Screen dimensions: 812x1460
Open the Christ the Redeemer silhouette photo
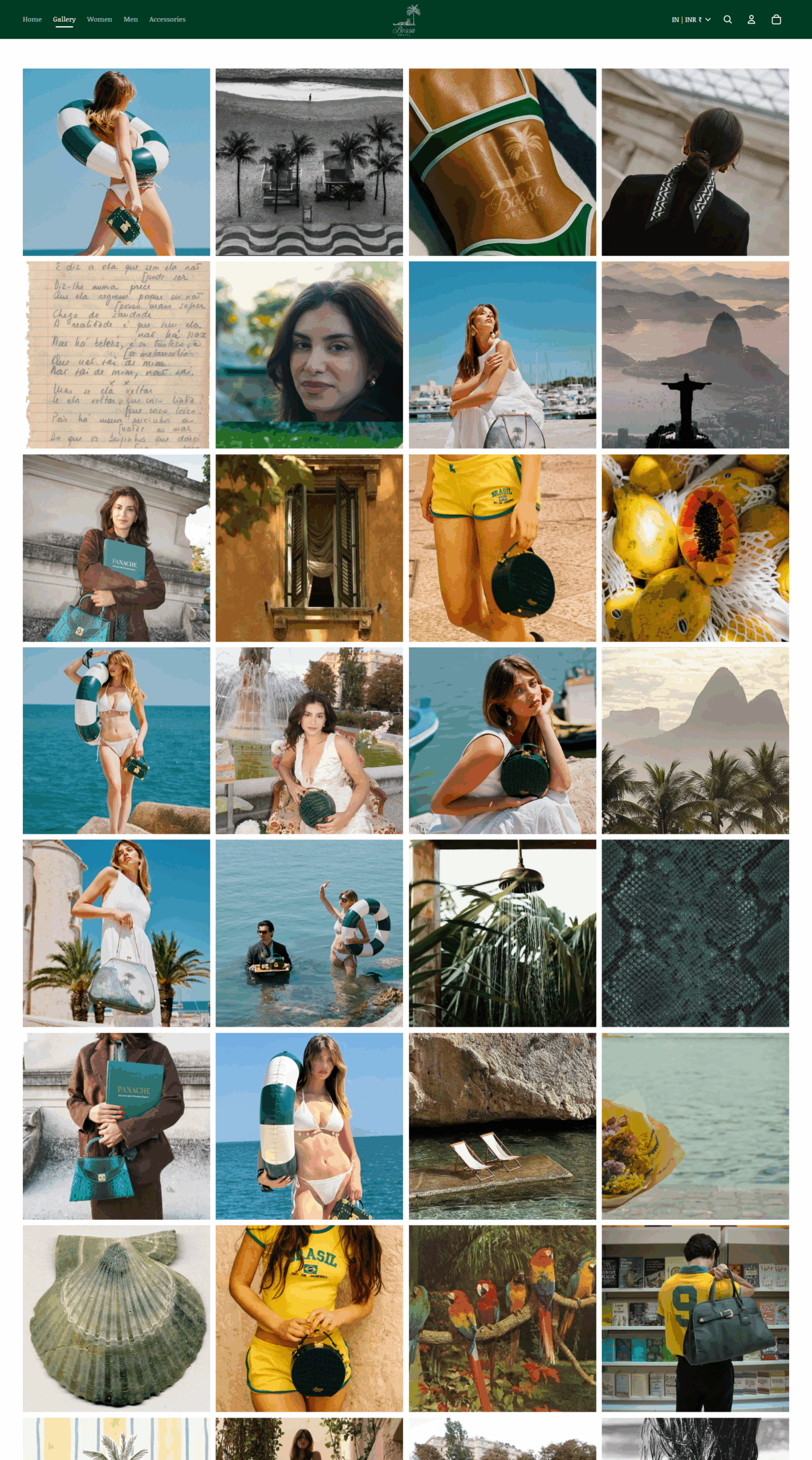pyautogui.click(x=695, y=355)
